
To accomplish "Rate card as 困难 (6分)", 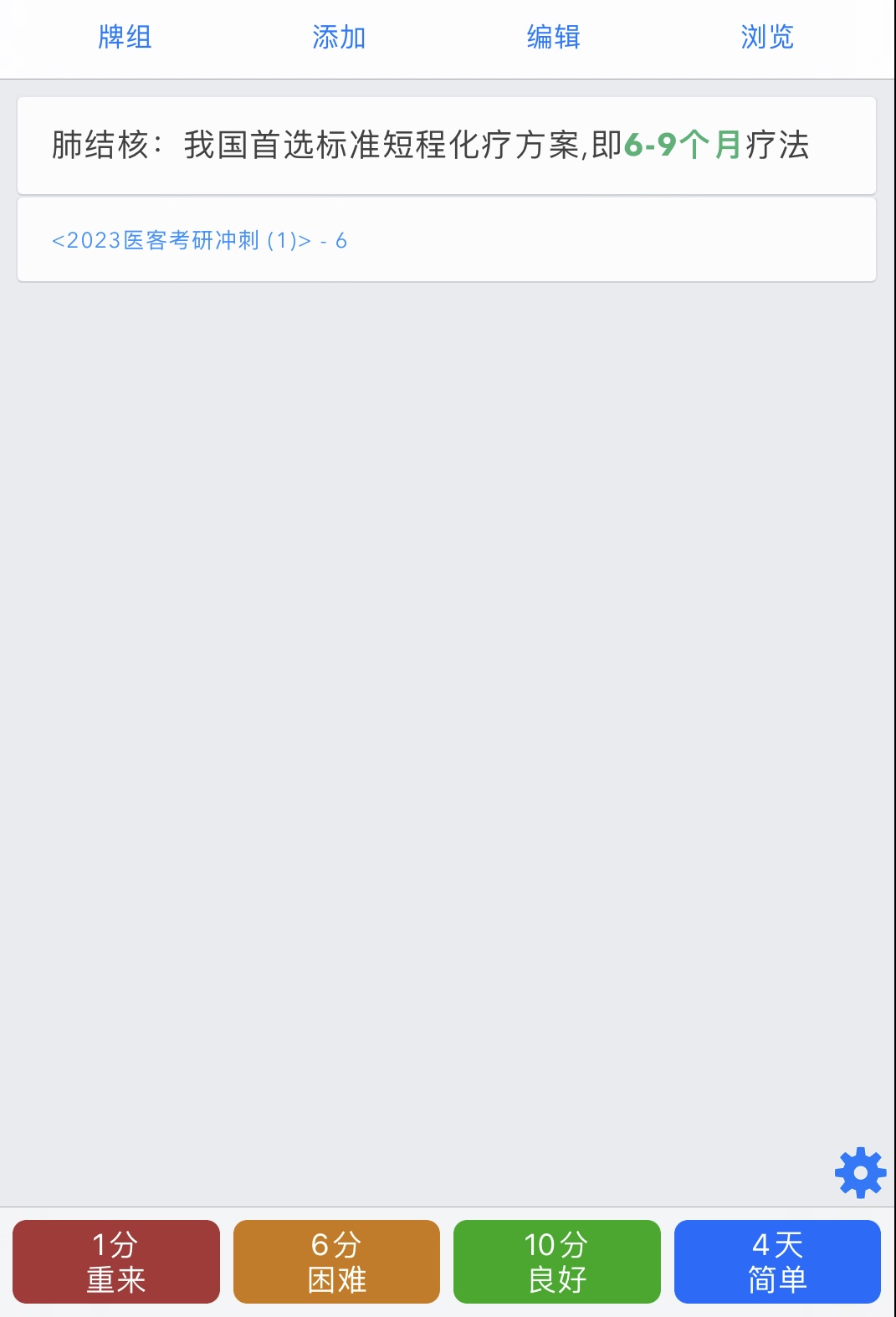I will pyautogui.click(x=336, y=1262).
